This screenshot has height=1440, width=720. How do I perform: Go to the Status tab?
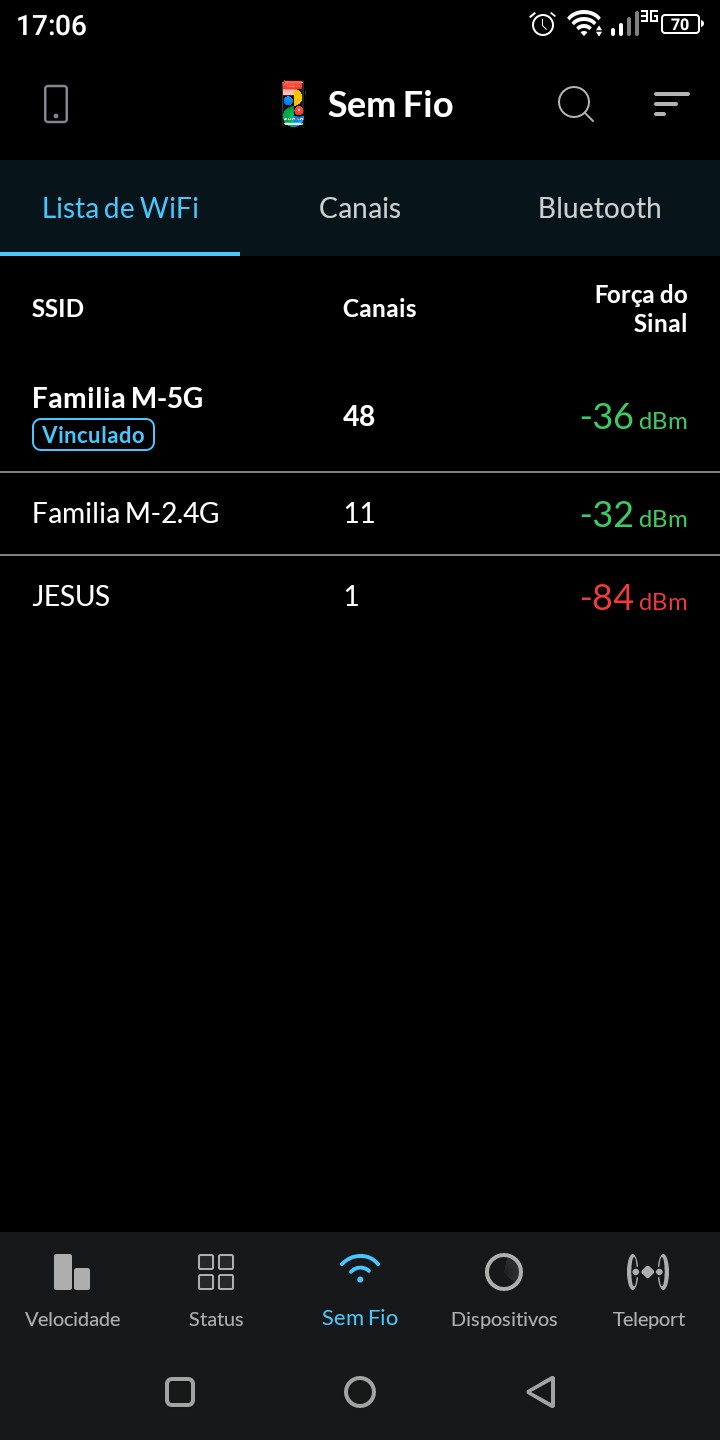click(x=216, y=1288)
